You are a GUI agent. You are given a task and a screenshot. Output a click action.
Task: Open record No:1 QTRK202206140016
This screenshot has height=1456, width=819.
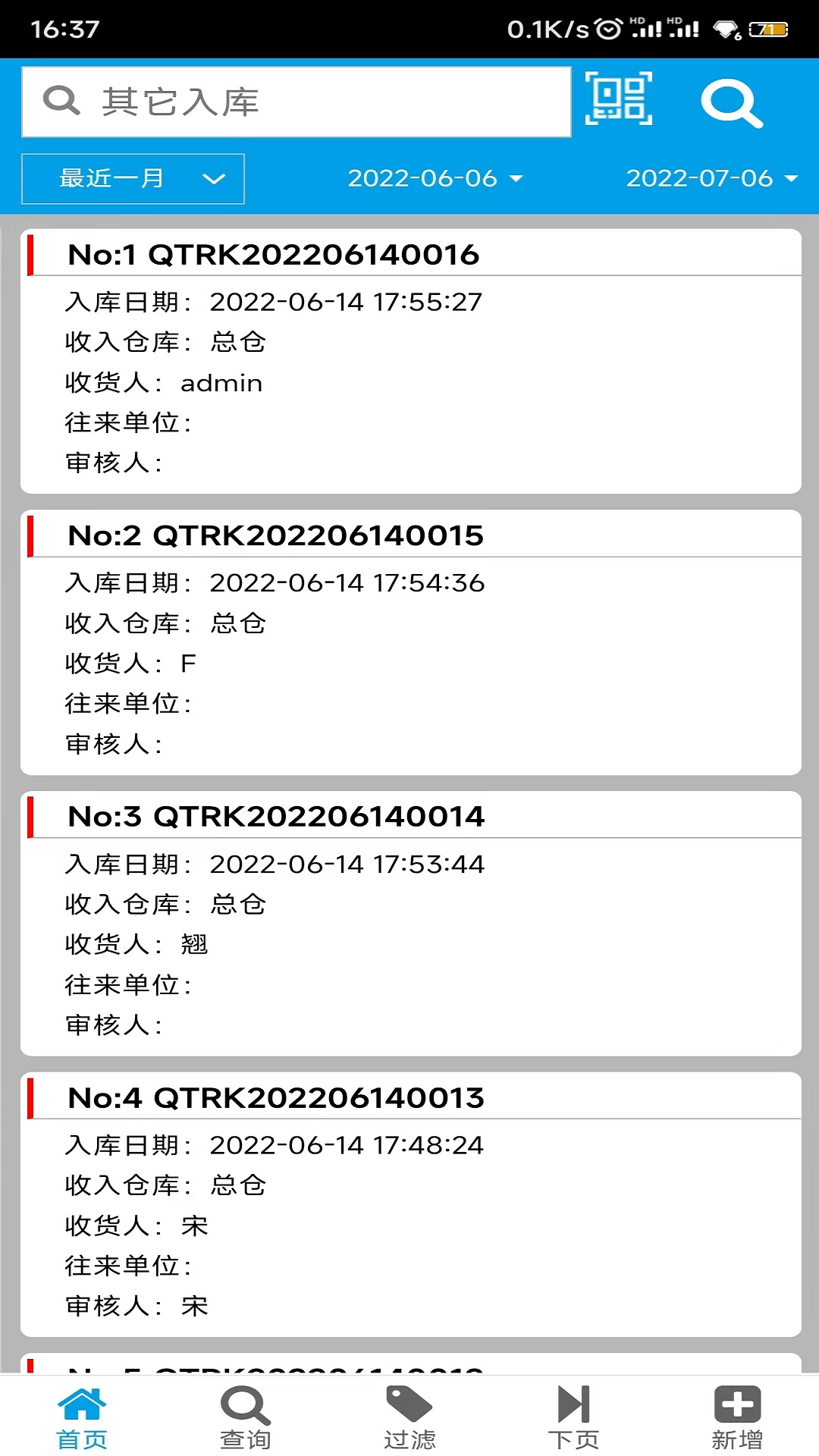click(x=409, y=356)
